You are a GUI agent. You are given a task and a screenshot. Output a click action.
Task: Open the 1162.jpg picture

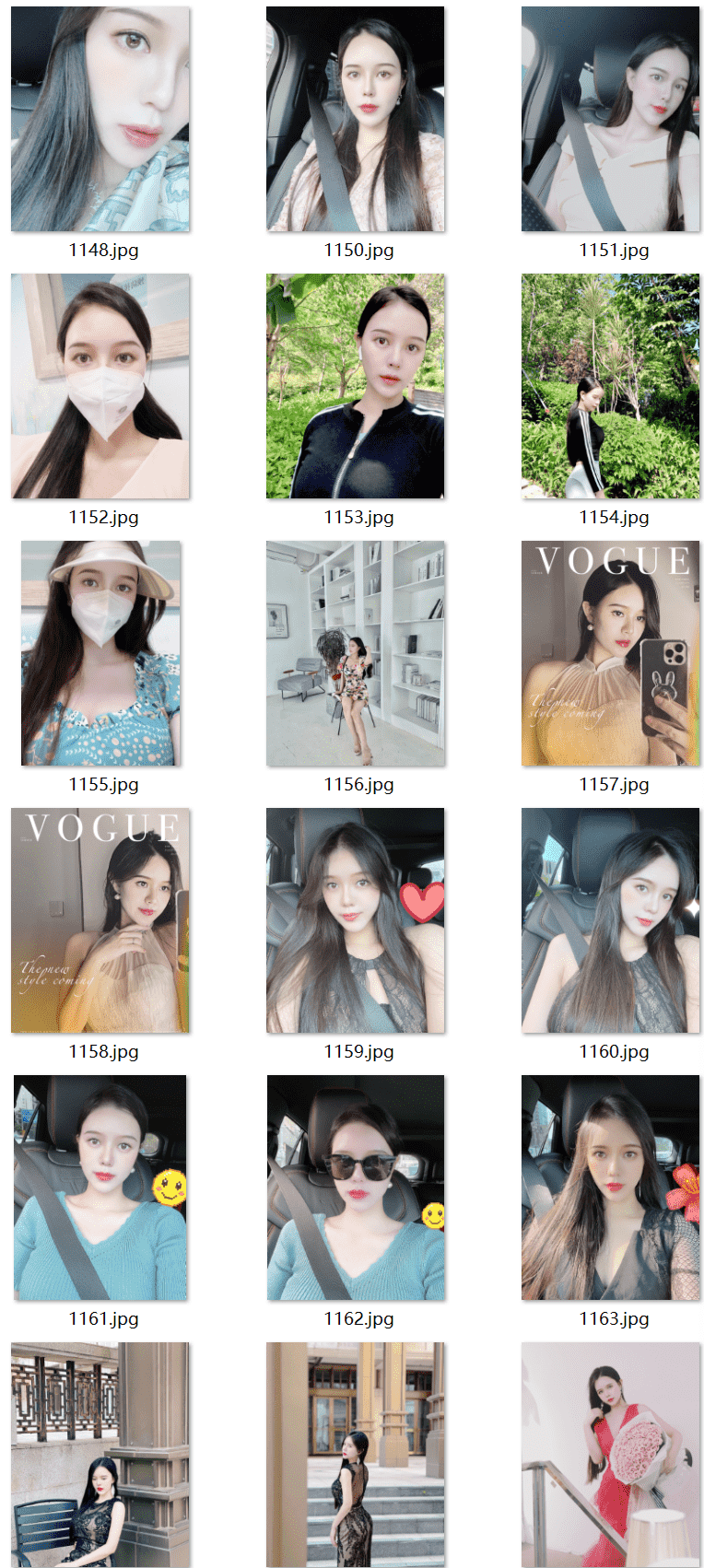click(x=356, y=1188)
